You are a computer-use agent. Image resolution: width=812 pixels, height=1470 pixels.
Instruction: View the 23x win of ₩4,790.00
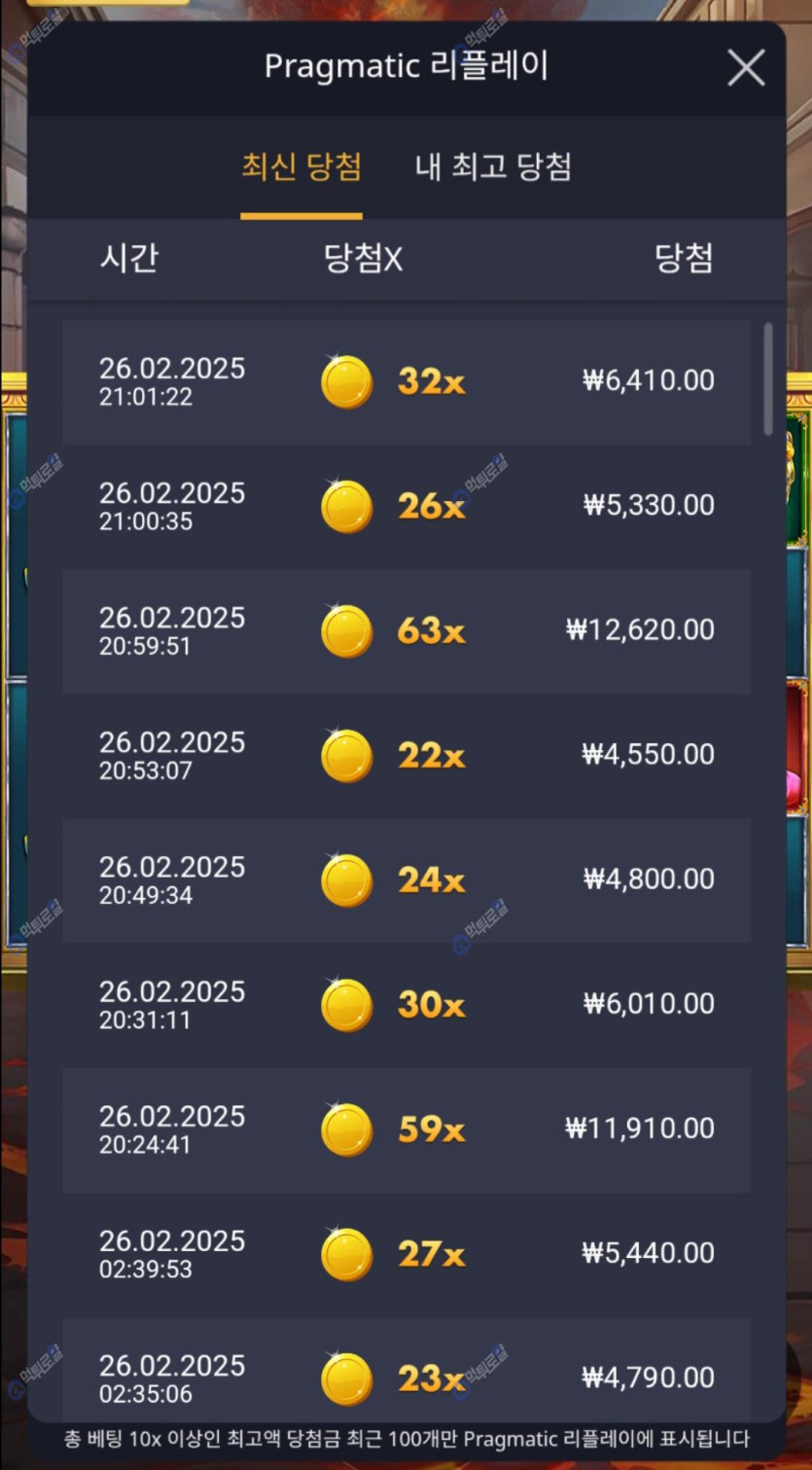coord(406,1376)
